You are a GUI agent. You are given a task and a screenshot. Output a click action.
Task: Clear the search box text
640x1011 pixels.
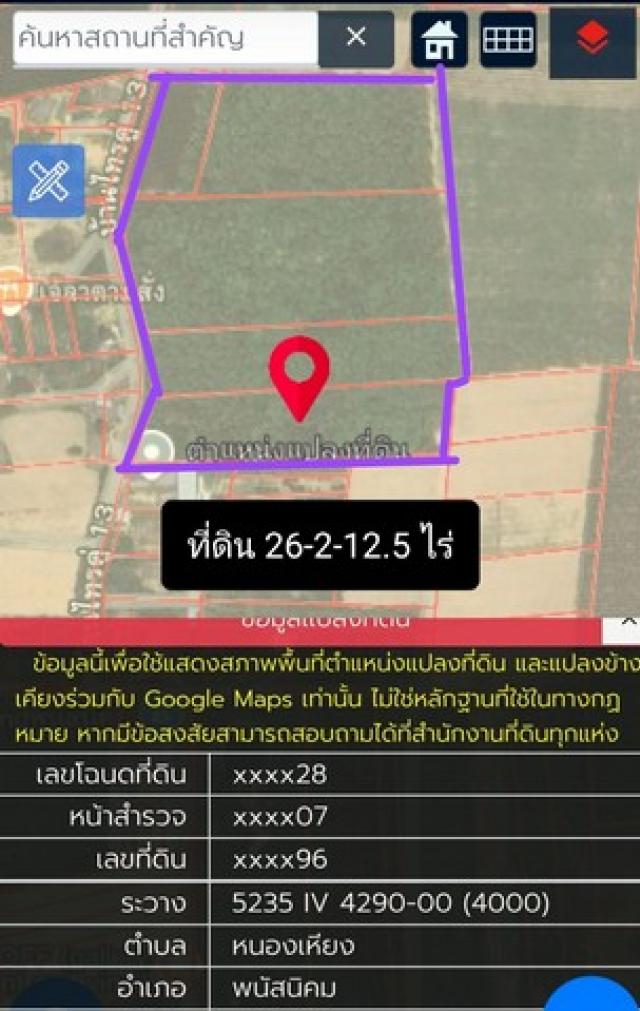(356, 39)
